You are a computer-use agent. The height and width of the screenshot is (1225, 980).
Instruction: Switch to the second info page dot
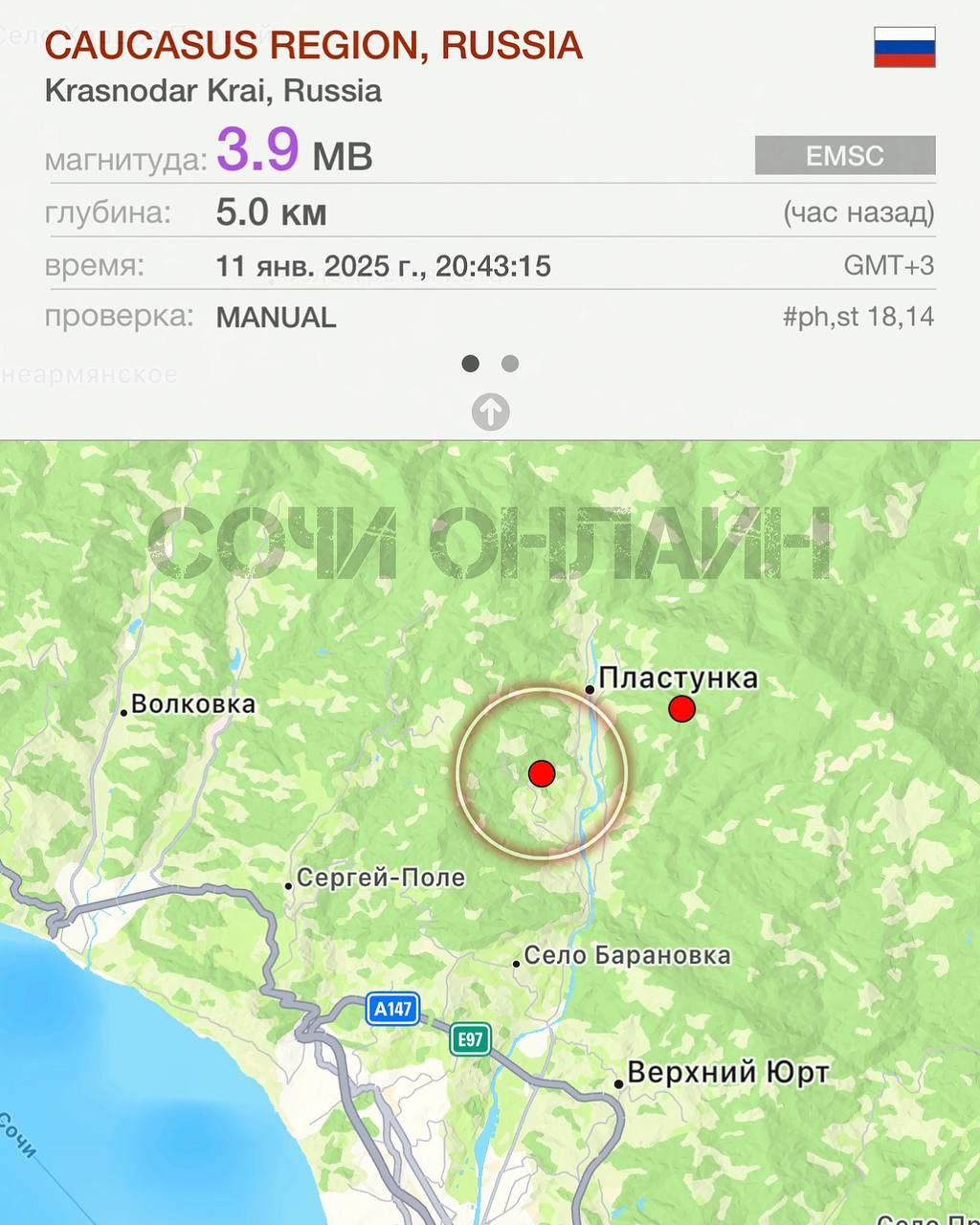510,364
